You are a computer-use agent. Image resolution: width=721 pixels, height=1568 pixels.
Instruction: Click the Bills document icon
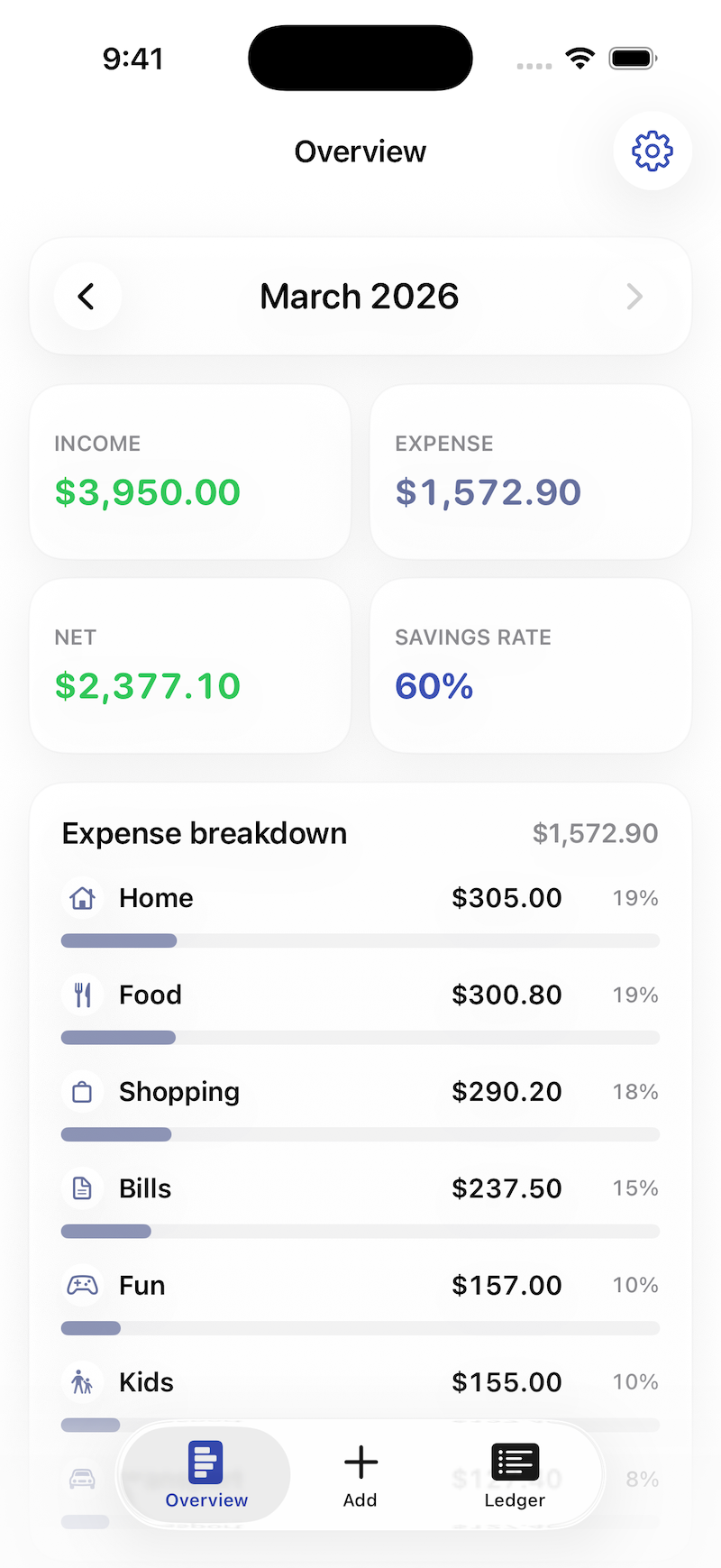[82, 1188]
